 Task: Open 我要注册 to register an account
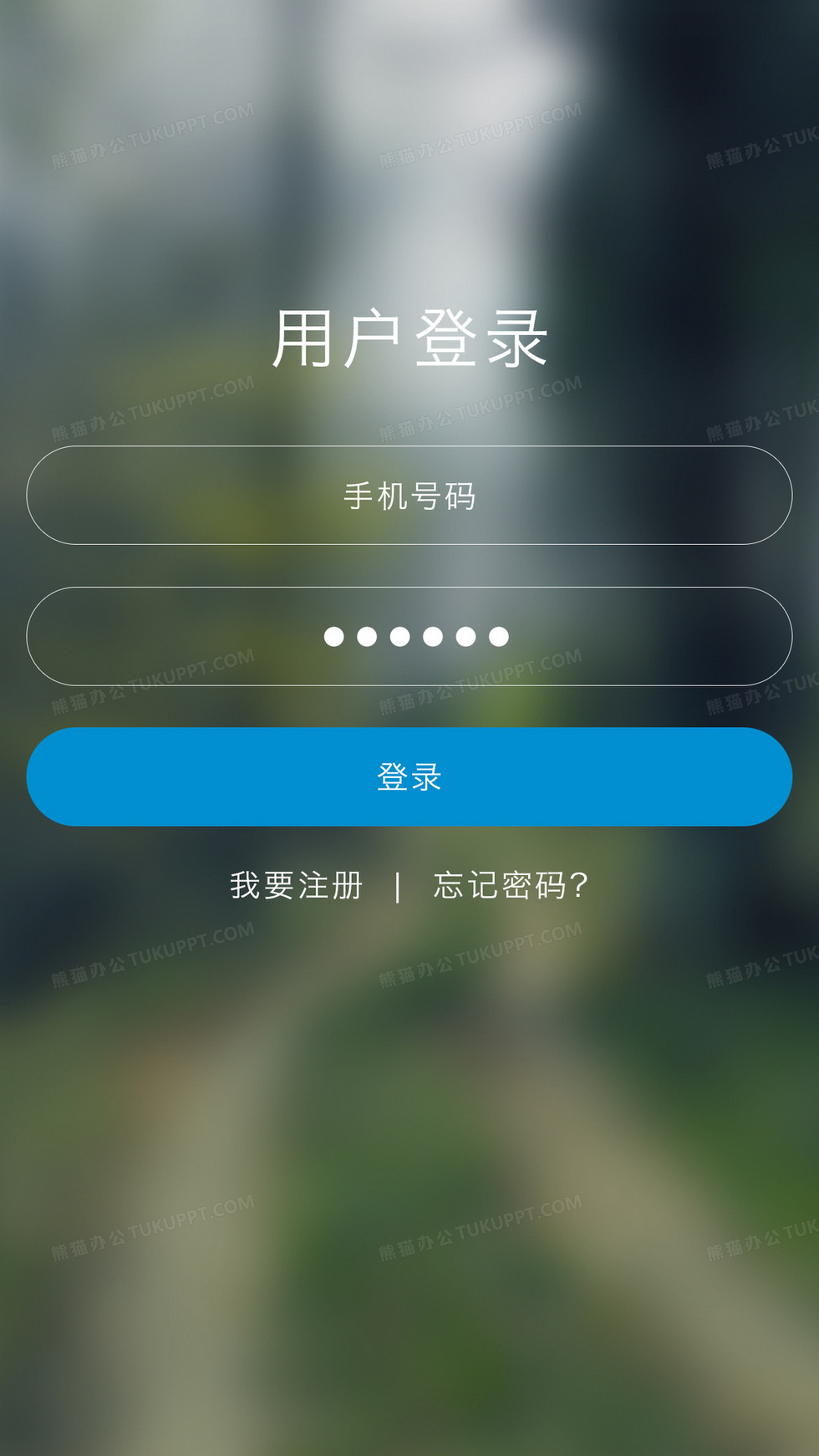tap(297, 886)
